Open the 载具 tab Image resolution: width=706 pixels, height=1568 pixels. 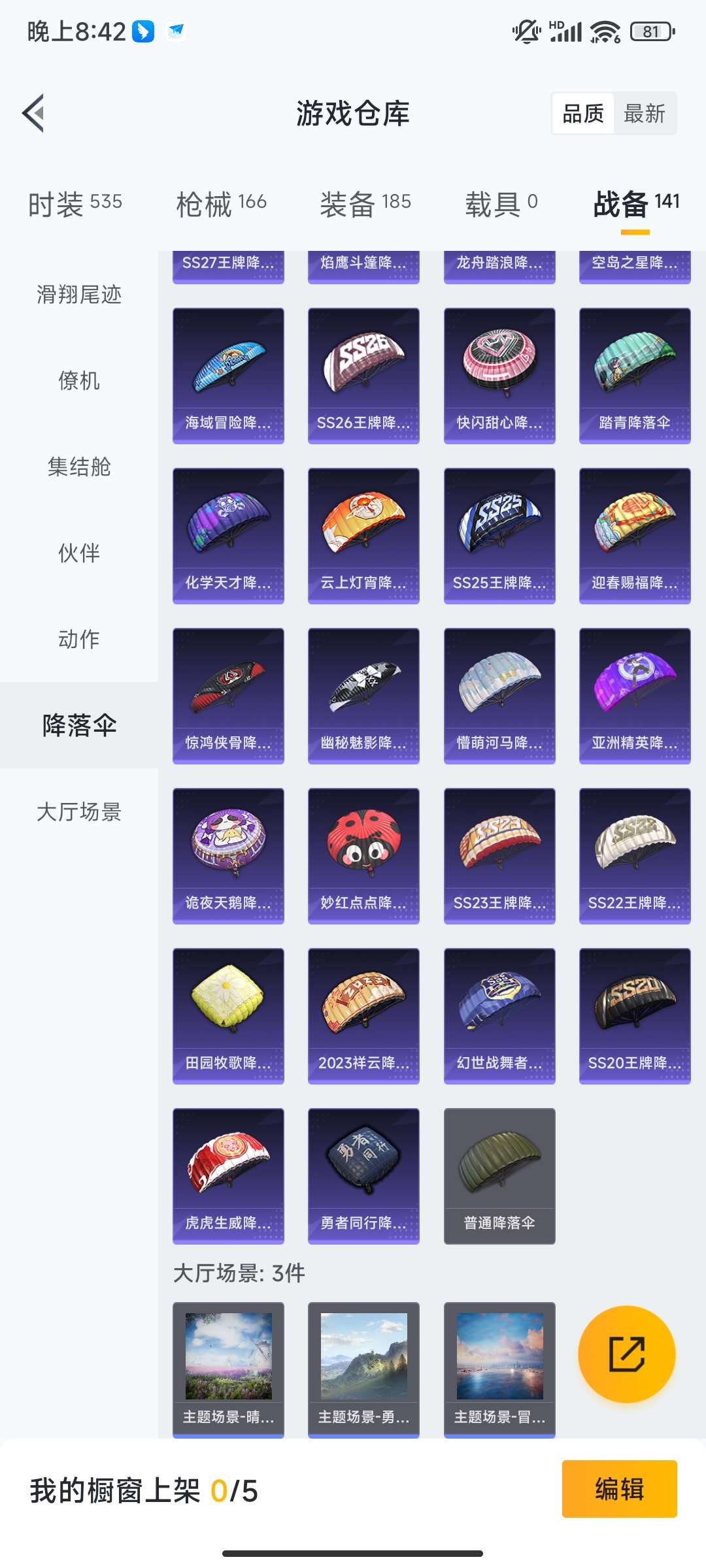click(501, 204)
